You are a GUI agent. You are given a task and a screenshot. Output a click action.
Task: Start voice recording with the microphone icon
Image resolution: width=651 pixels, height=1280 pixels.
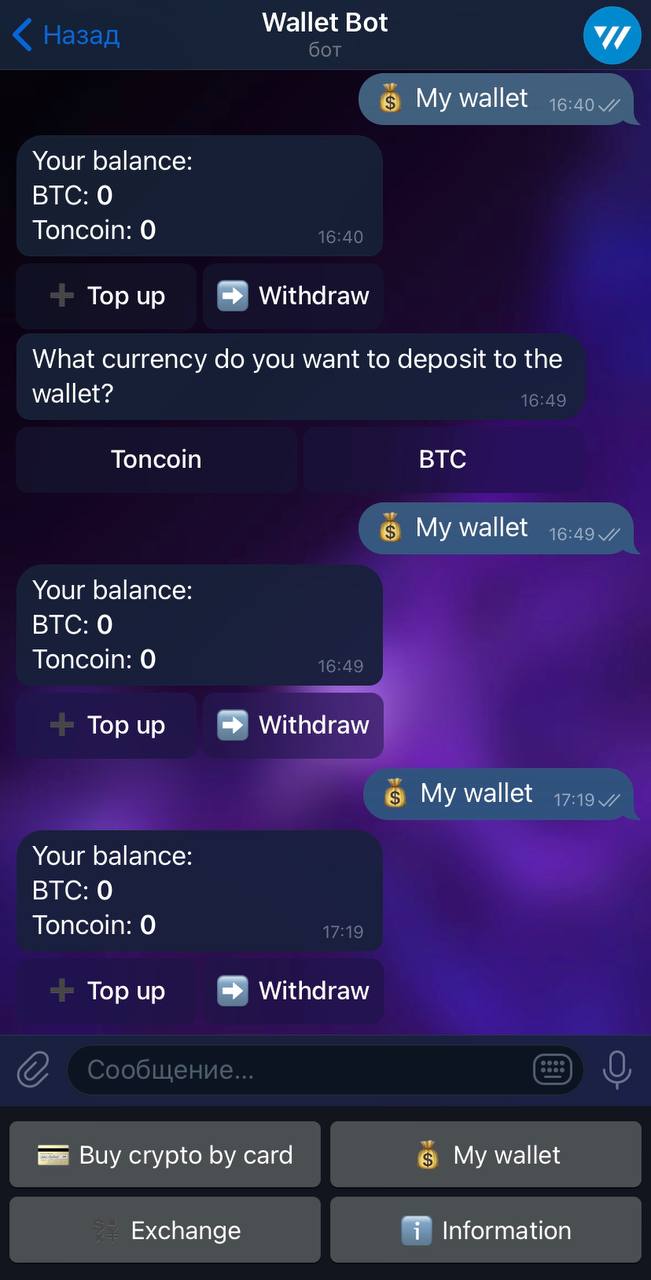[617, 1070]
